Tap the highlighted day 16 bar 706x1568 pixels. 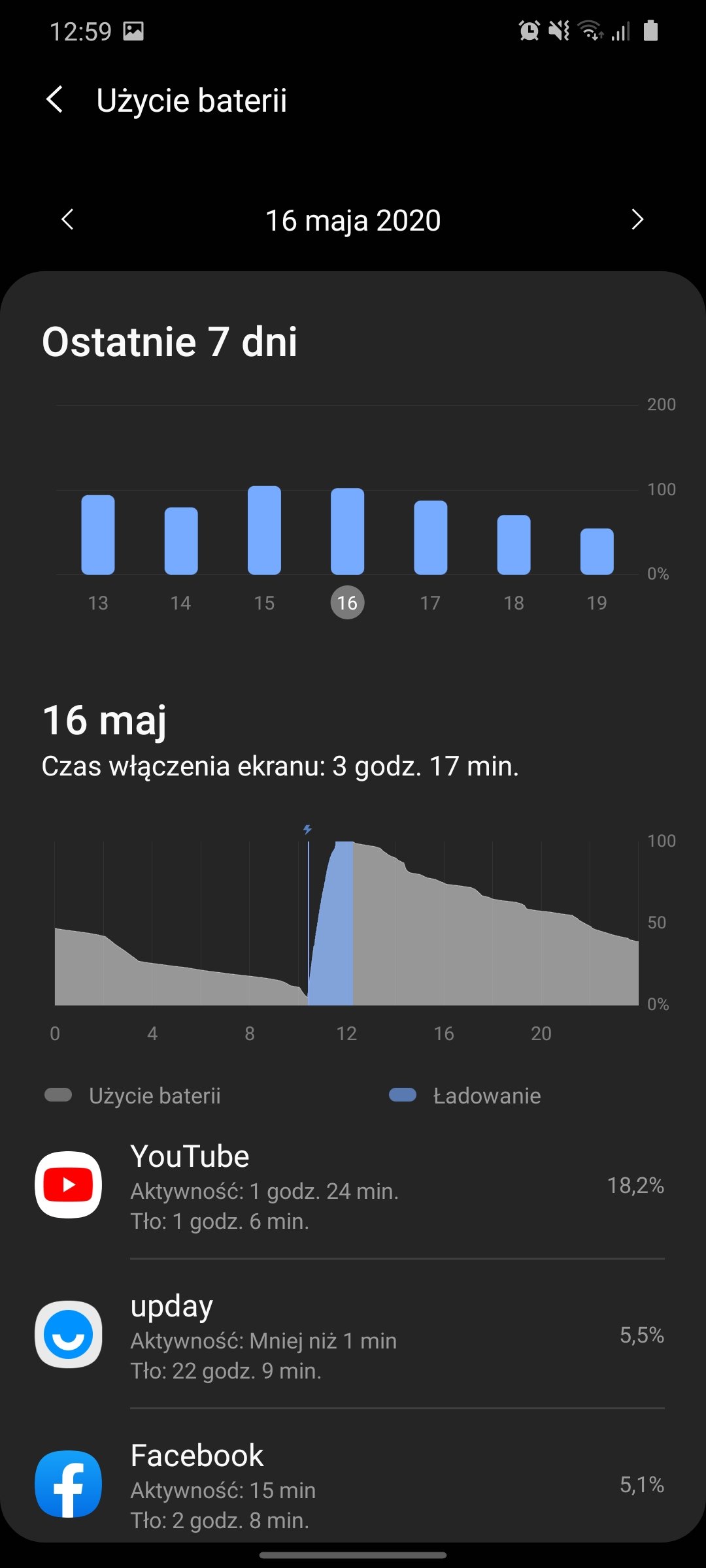click(x=347, y=532)
